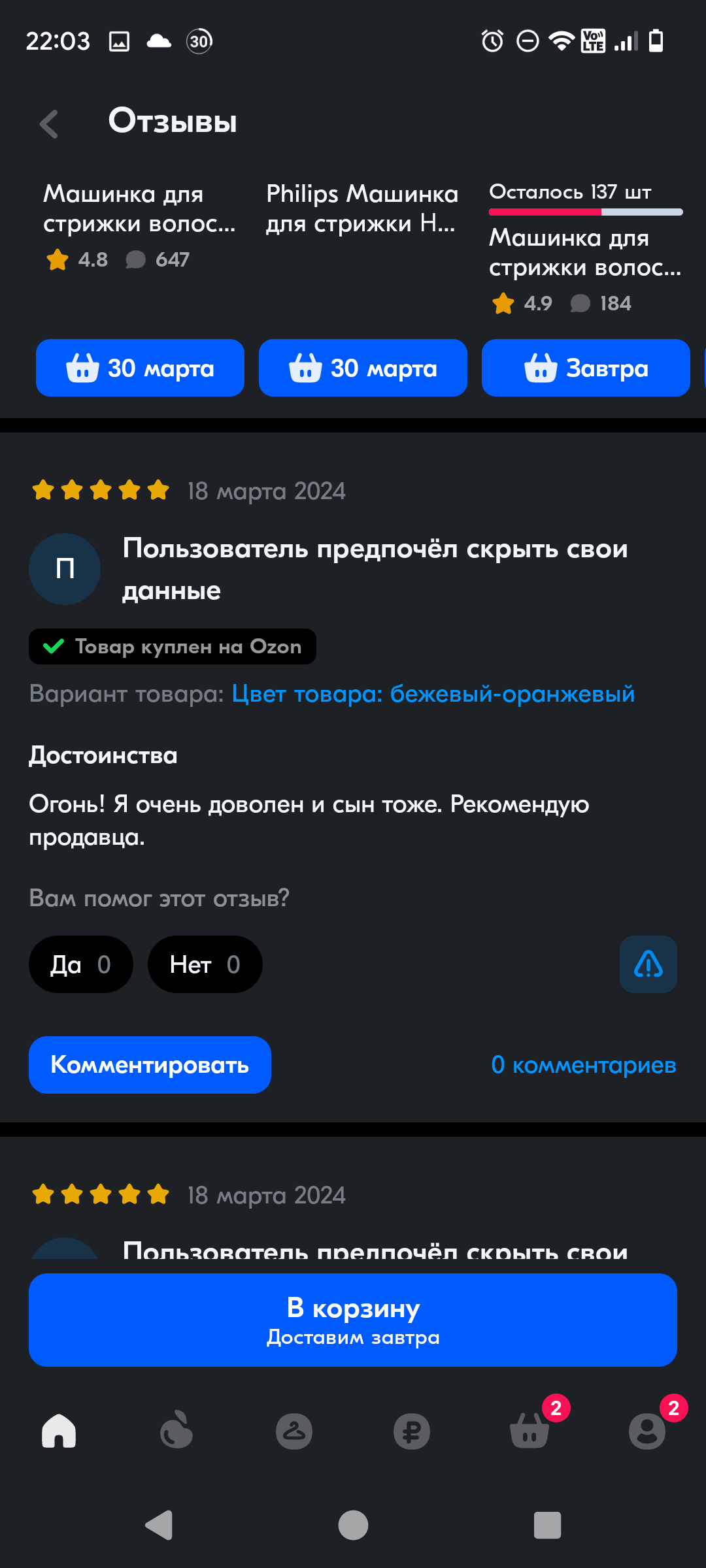Add the 4.8-rated product to cart, delivery 30 марта

[140, 368]
